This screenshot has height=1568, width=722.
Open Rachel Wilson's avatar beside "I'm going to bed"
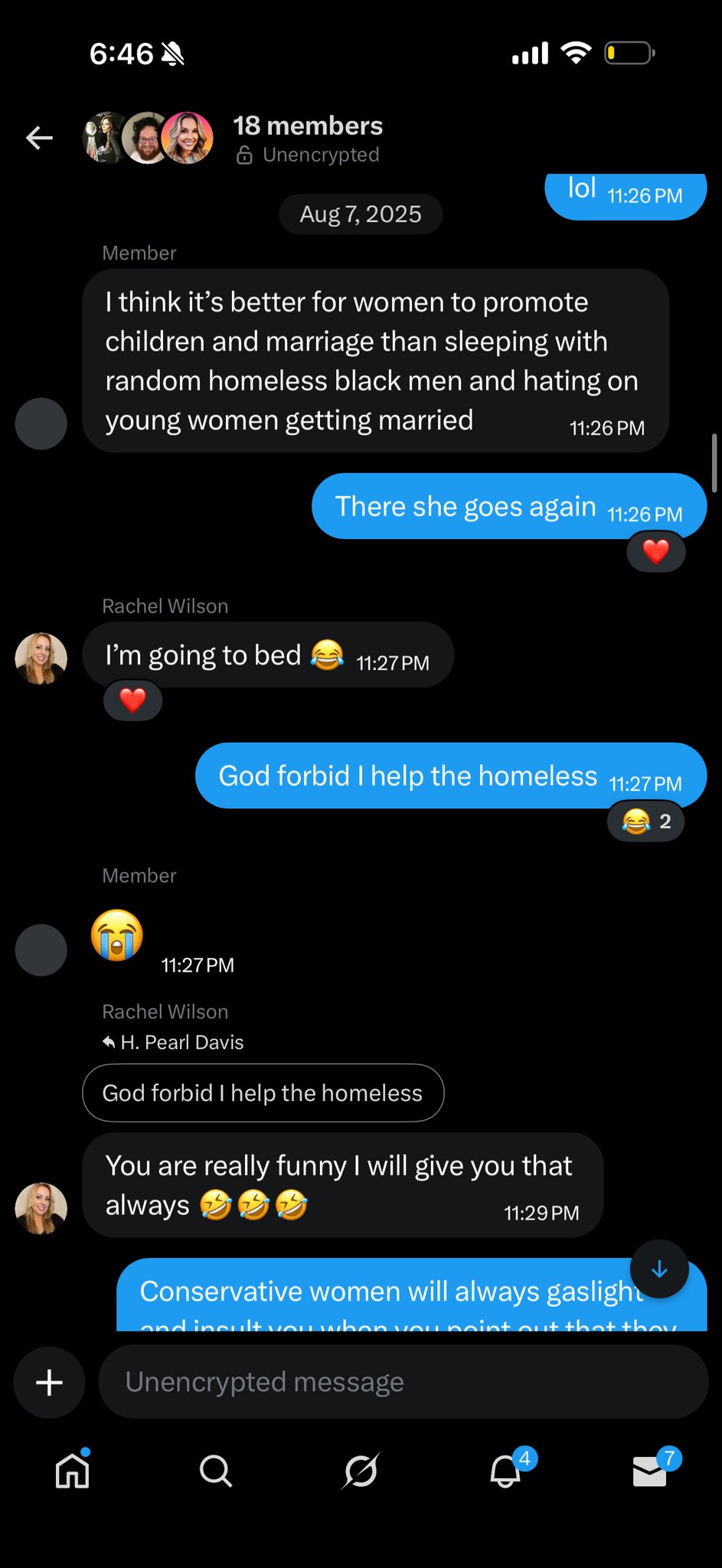[41, 658]
